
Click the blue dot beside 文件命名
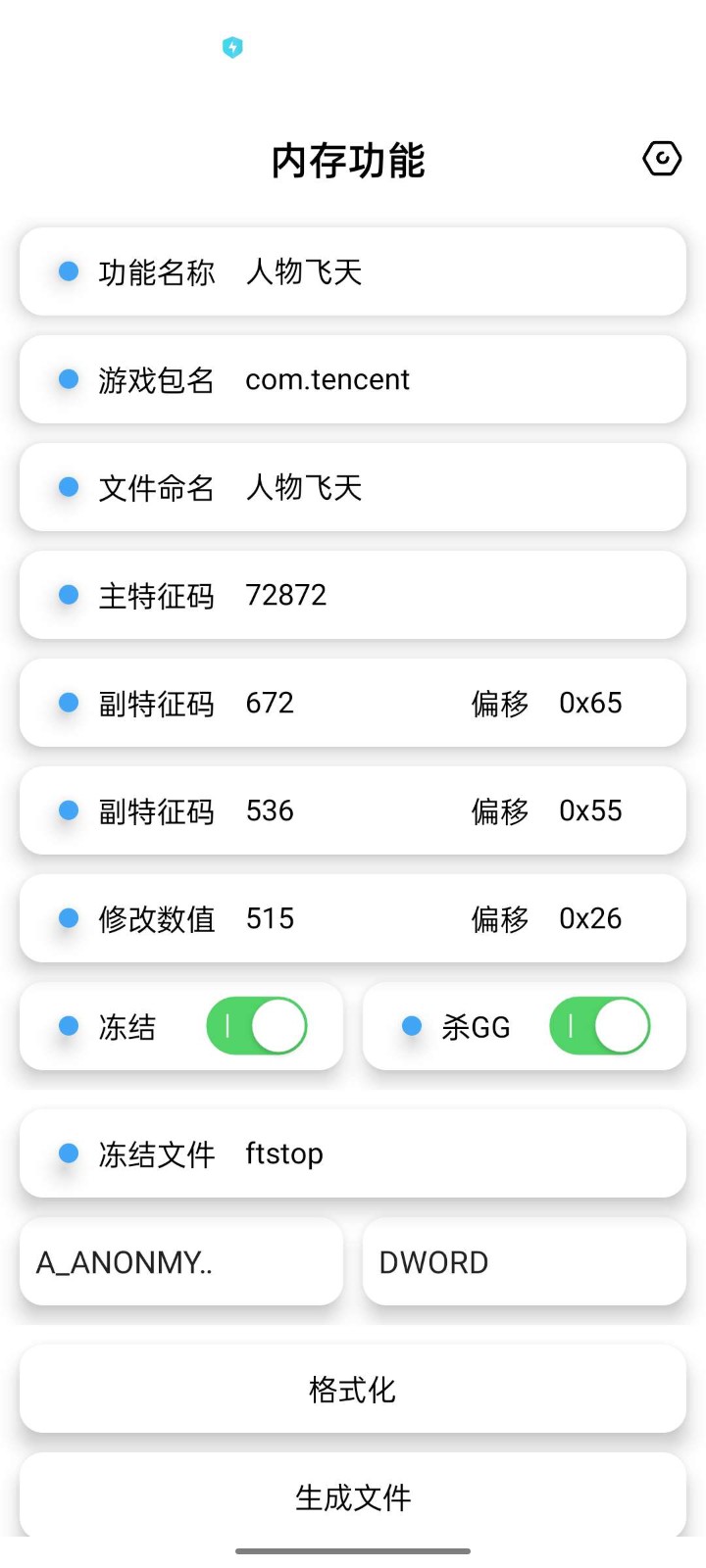68,487
